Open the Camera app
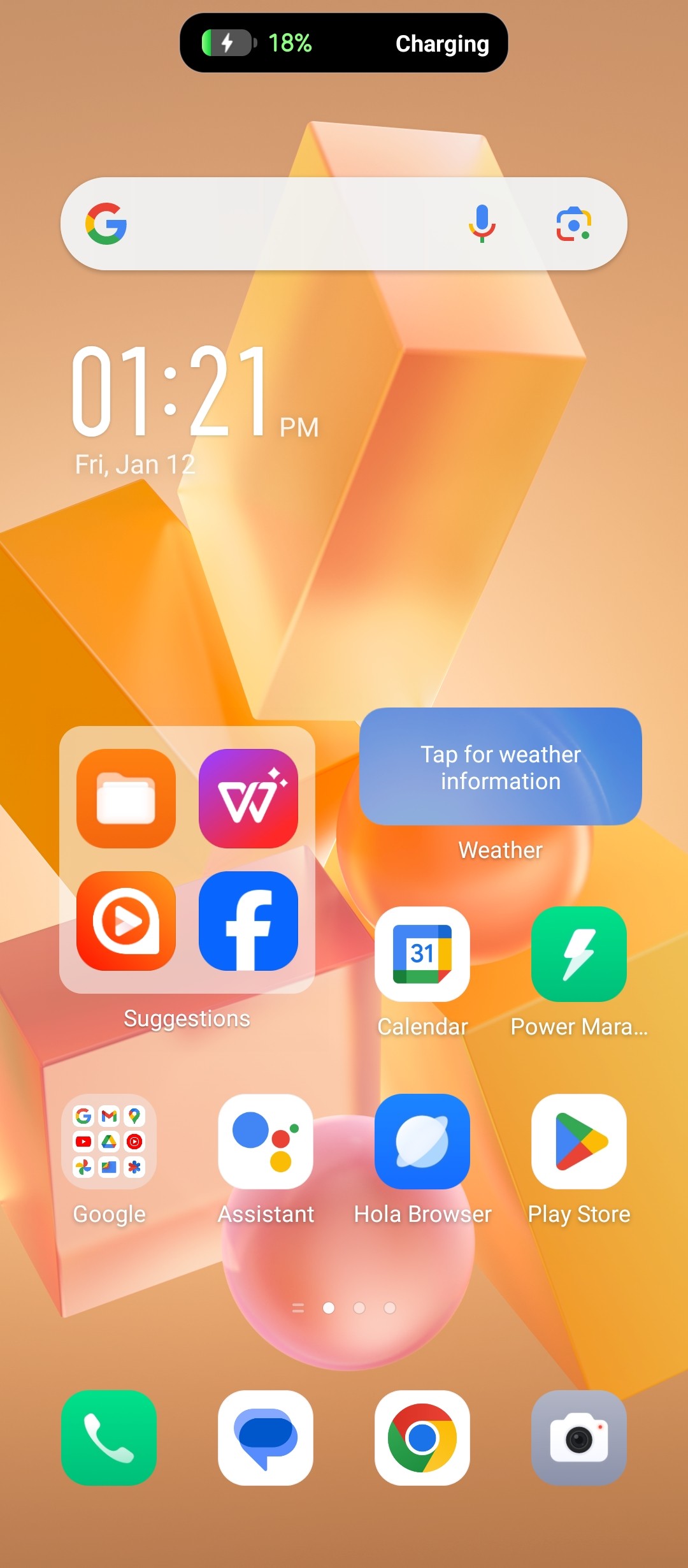Screen dimensions: 688x1568 pos(579,1438)
